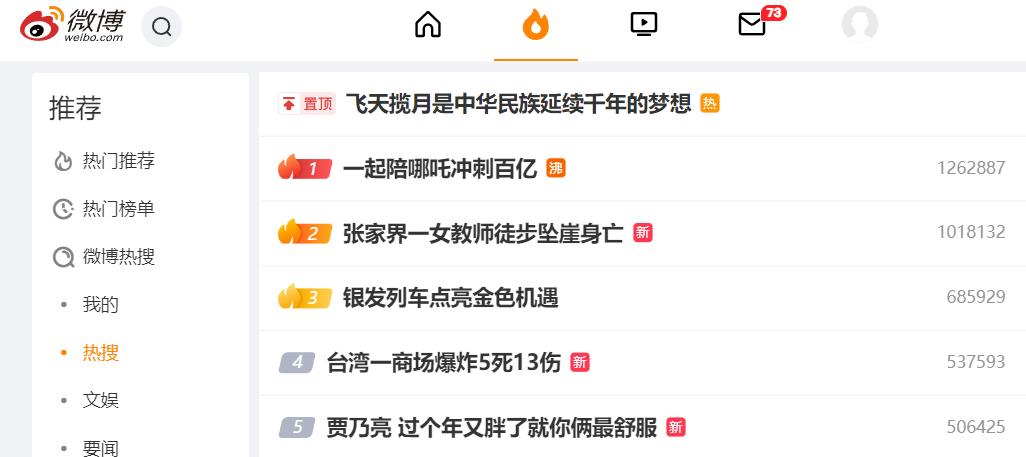Open topic 张家界一女教师徒步坠崖身亡
Image resolution: width=1026 pixels, height=457 pixels.
pos(482,234)
